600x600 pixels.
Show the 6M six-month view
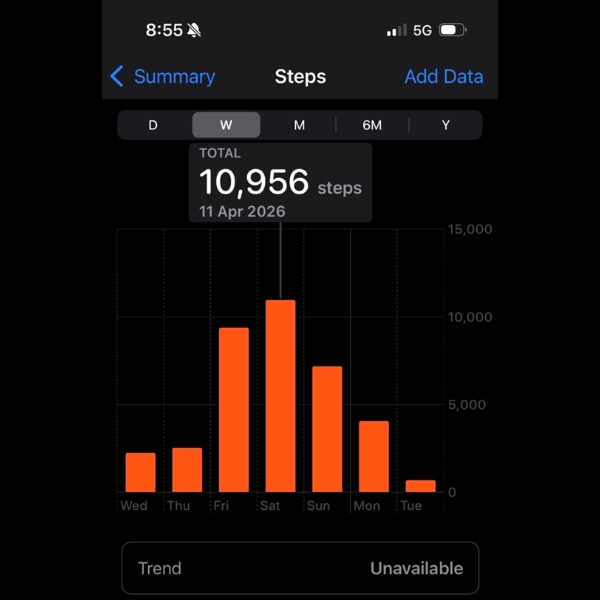click(372, 125)
